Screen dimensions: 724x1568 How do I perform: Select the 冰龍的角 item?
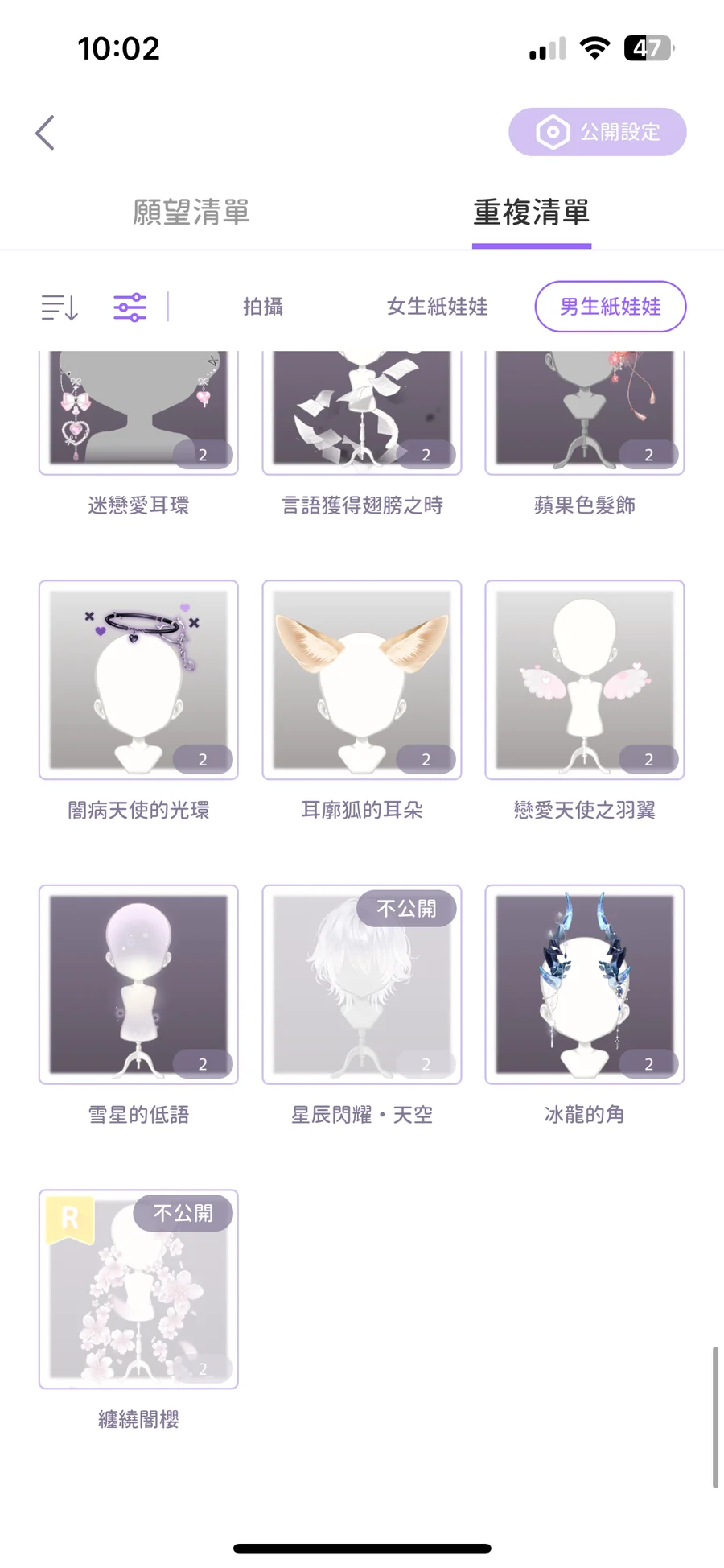pyautogui.click(x=585, y=984)
